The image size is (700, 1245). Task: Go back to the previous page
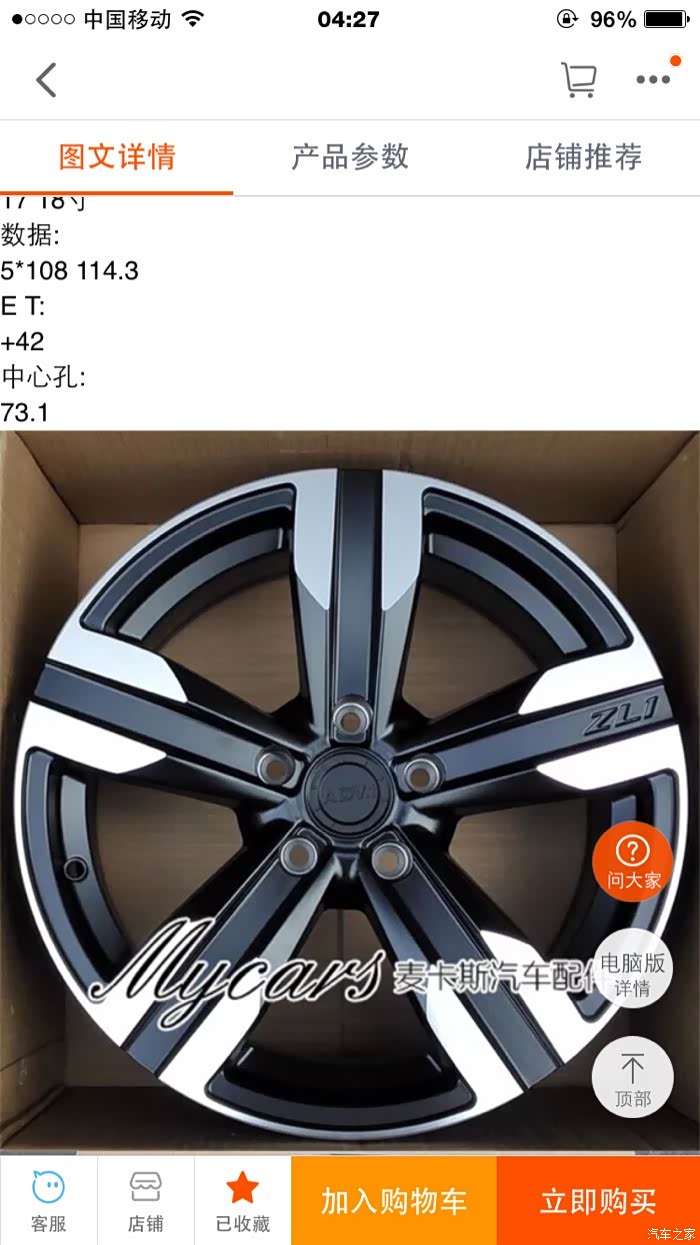point(46,80)
